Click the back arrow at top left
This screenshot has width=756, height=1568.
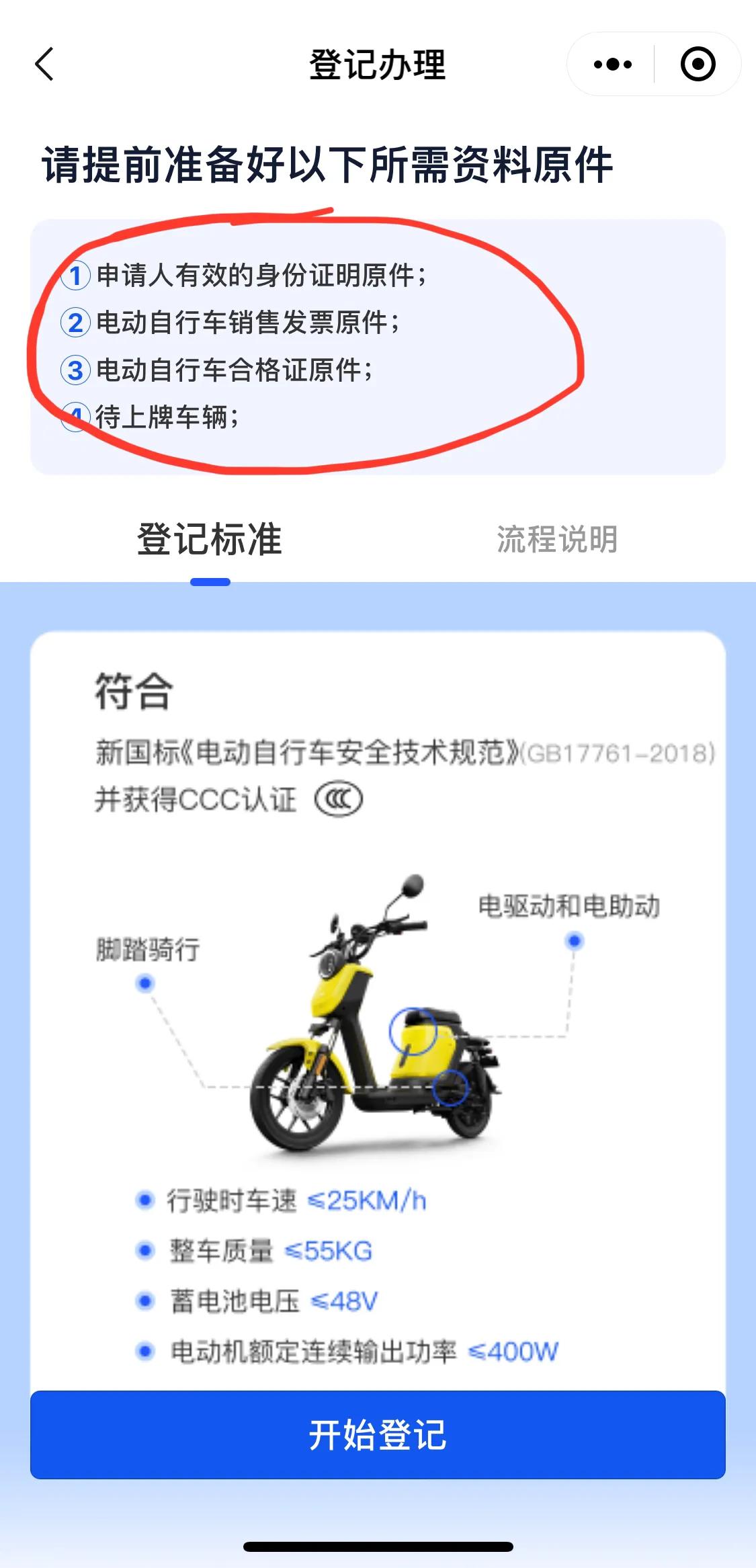click(x=42, y=65)
